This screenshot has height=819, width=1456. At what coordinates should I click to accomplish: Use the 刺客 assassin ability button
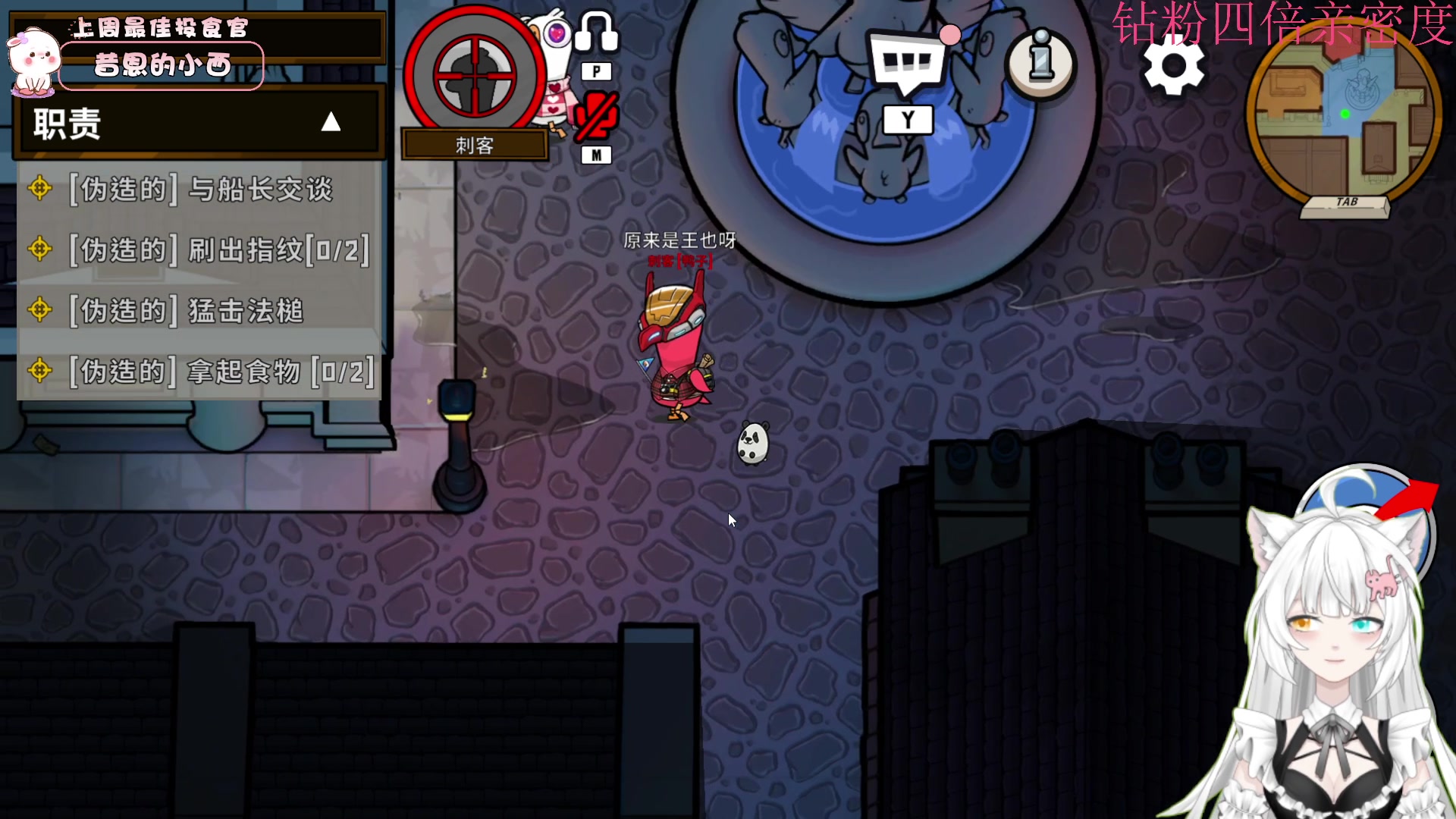click(475, 77)
